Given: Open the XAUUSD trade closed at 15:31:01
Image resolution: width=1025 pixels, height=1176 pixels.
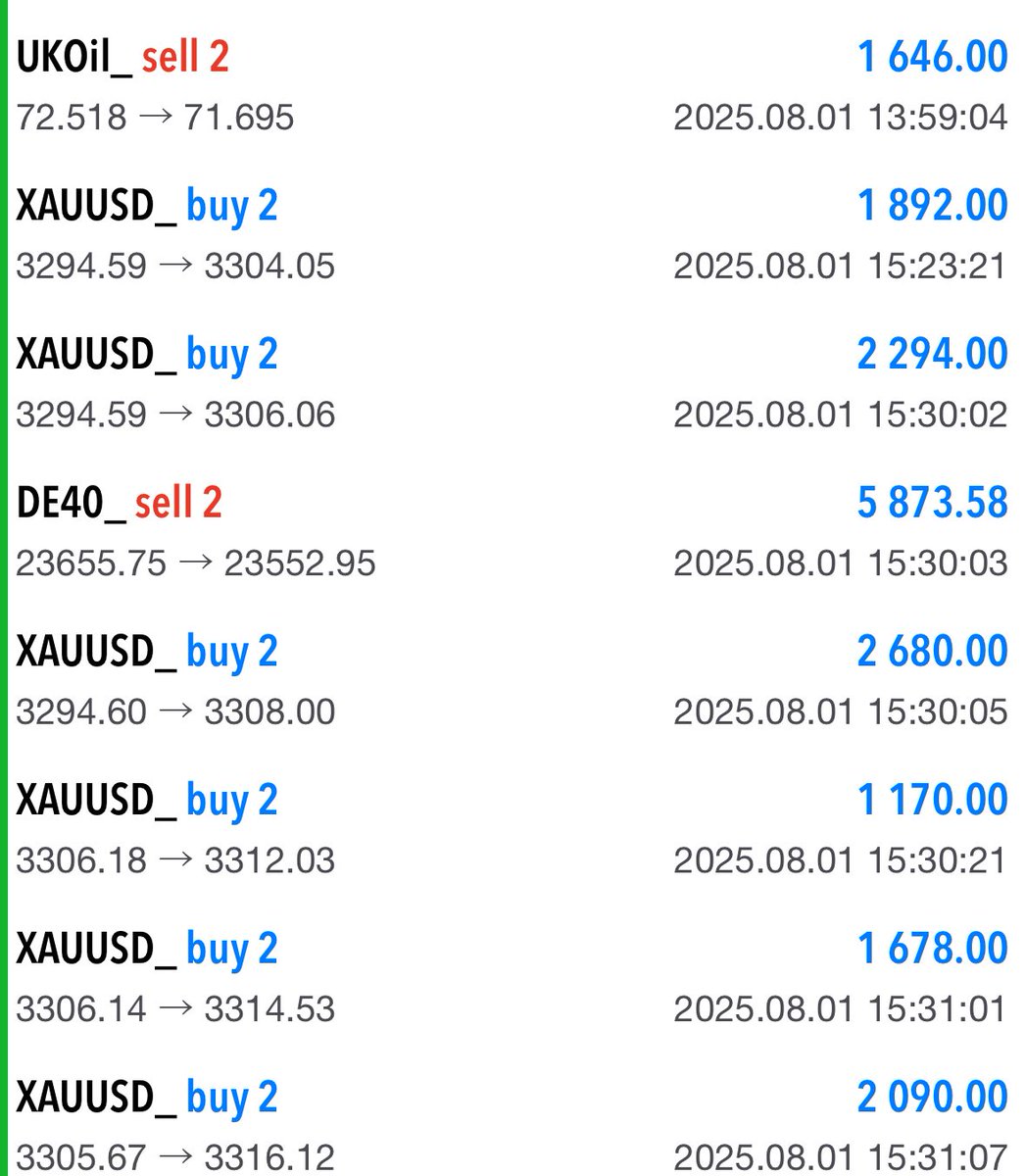Looking at the screenshot, I should (512, 978).
